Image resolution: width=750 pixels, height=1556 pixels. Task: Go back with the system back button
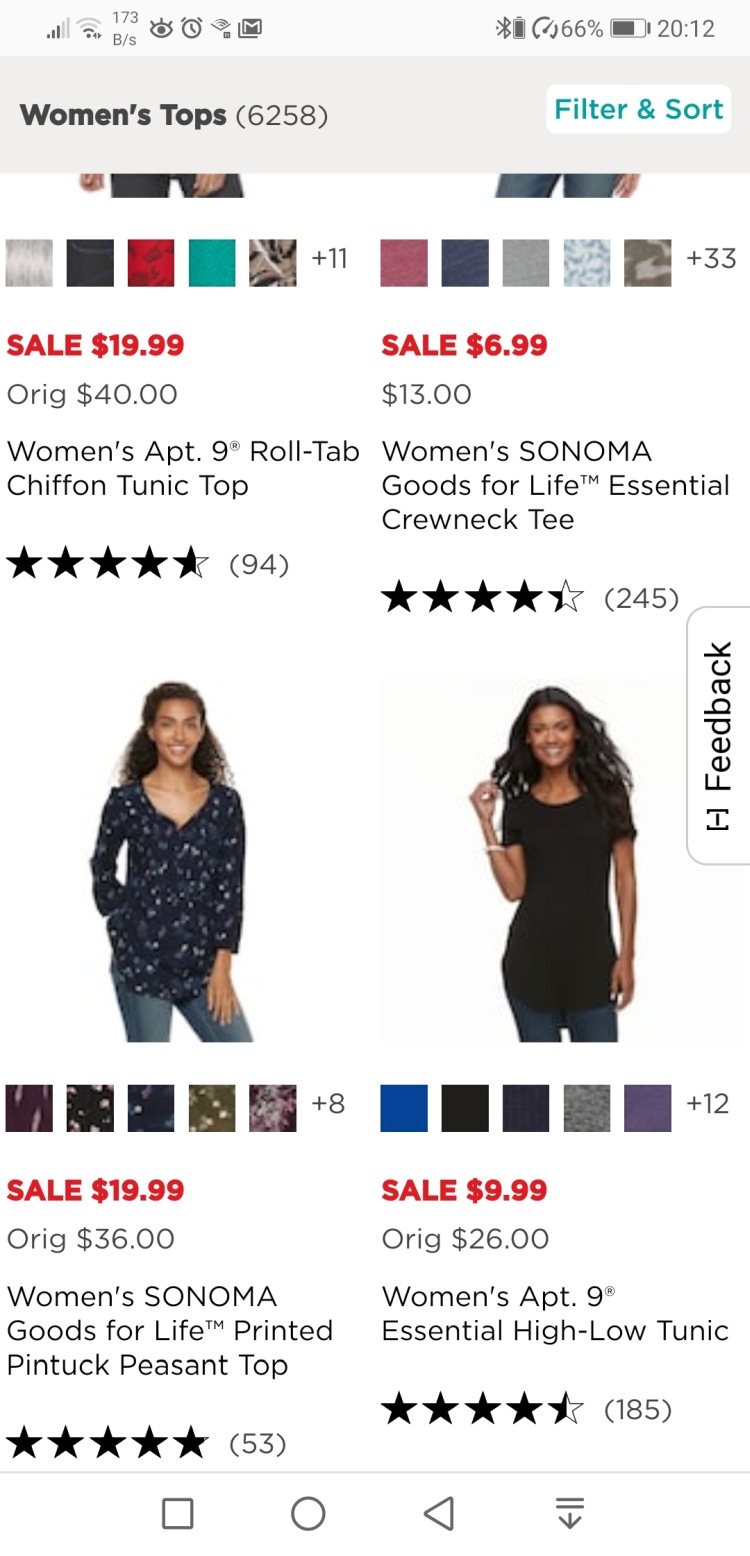click(439, 1513)
